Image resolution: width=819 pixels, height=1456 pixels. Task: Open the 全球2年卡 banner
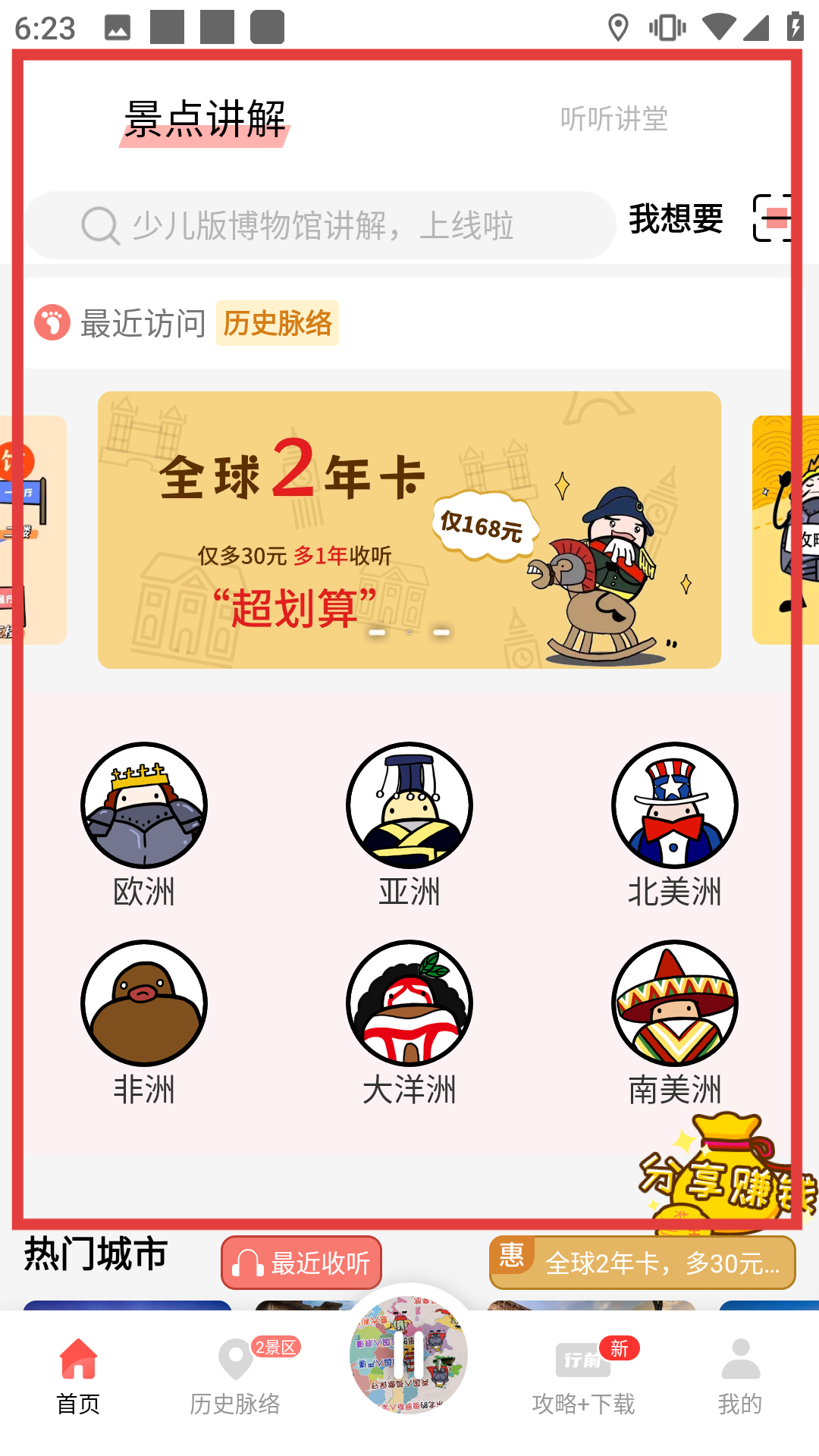409,529
